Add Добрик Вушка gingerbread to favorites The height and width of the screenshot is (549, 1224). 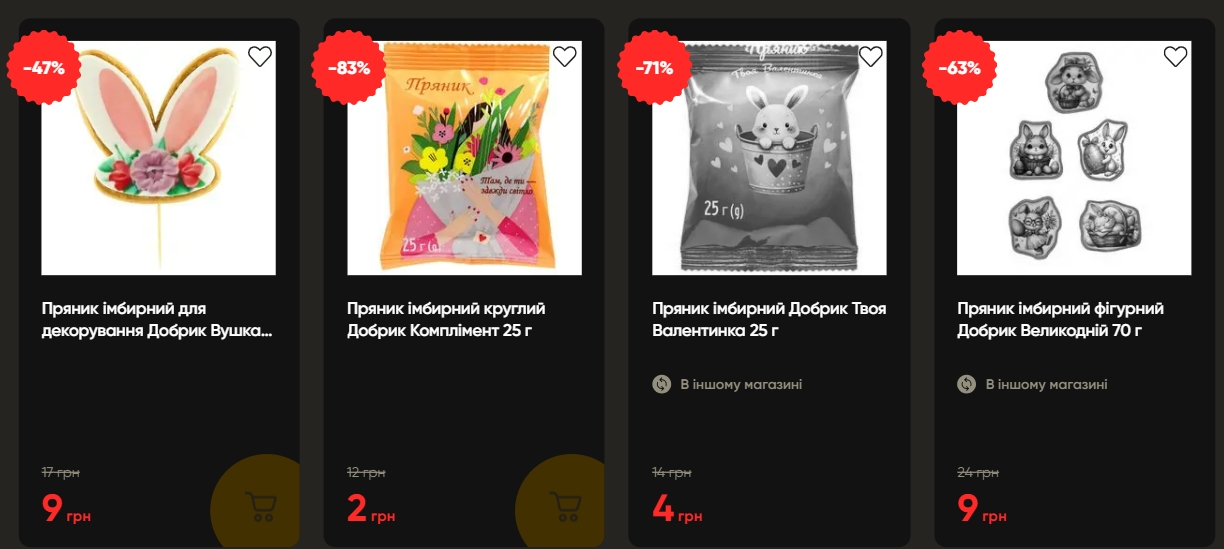click(x=260, y=57)
